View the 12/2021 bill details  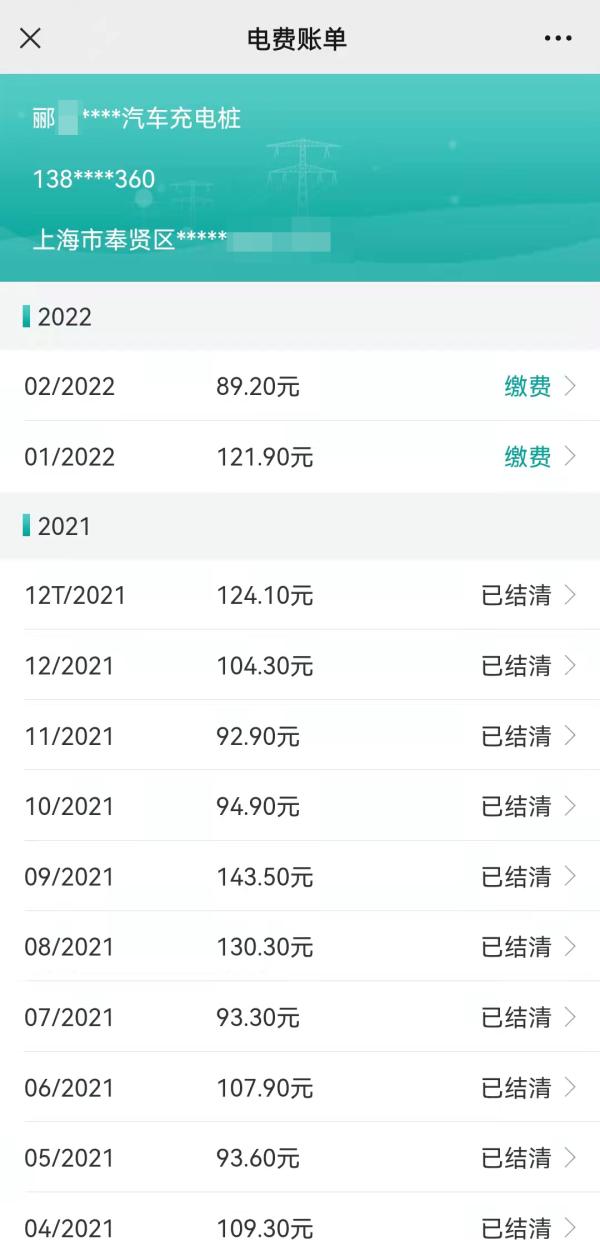300,665
